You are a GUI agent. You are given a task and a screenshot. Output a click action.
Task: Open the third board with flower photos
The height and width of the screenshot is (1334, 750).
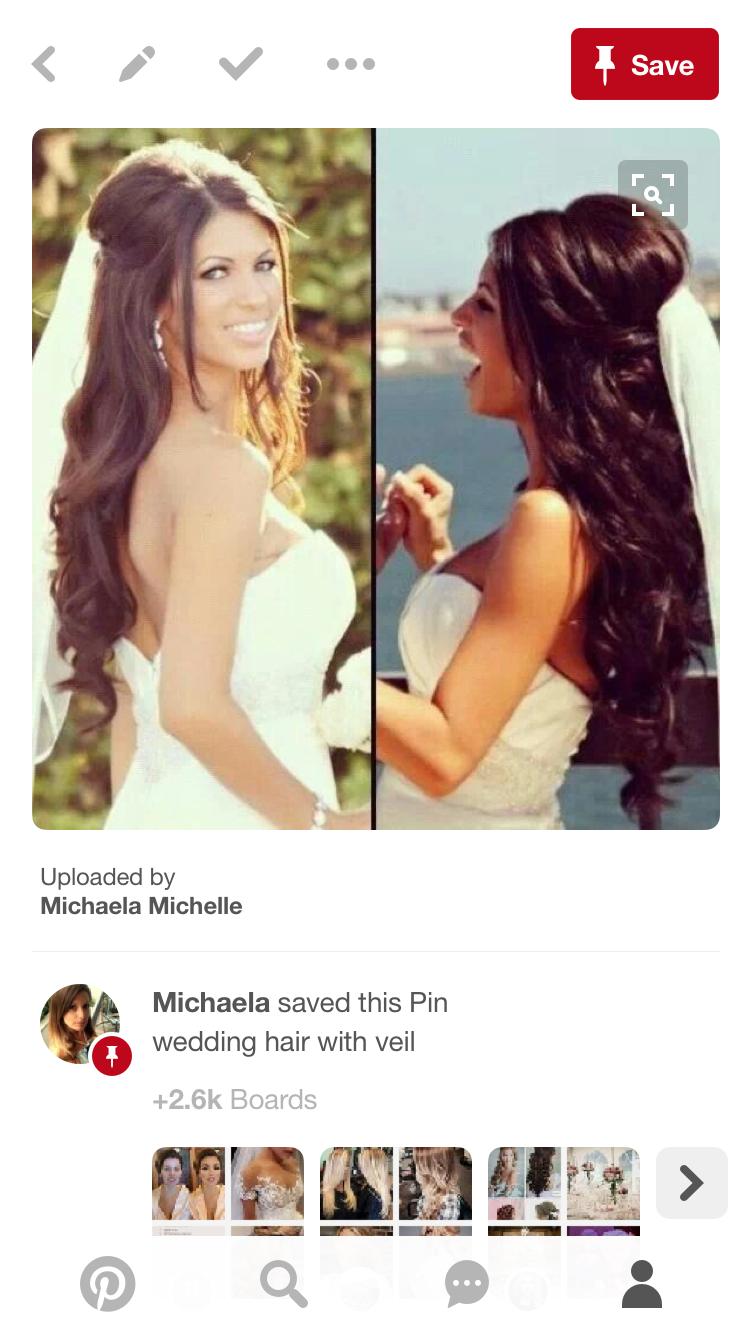[x=563, y=1190]
